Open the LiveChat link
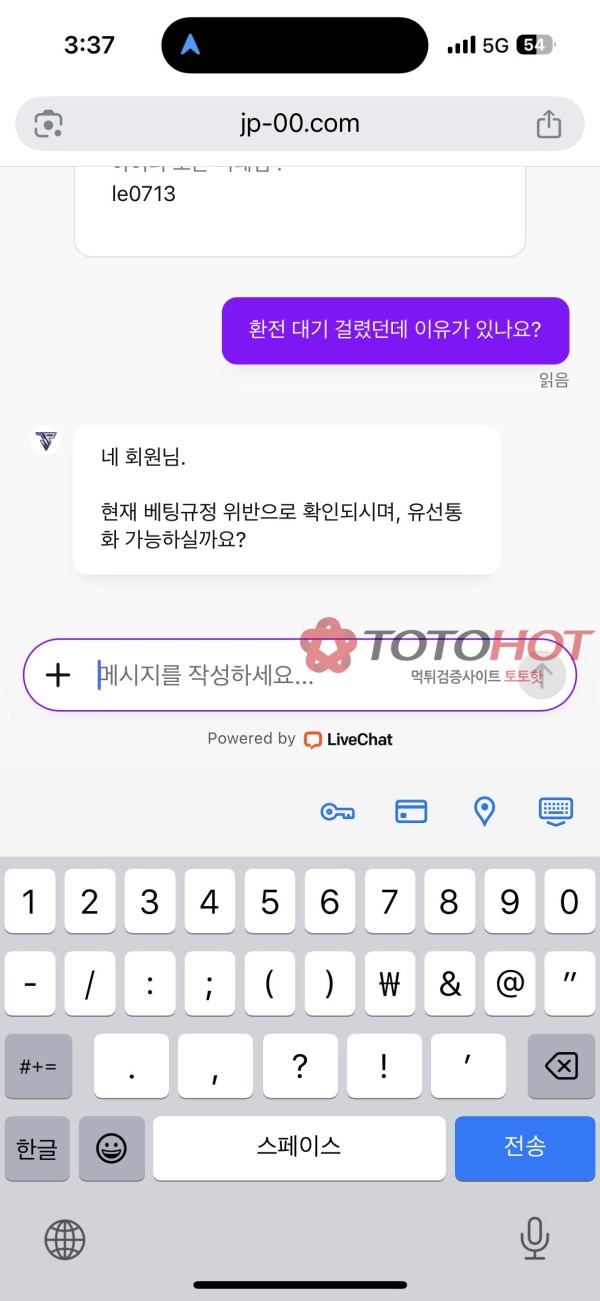This screenshot has height=1301, width=600. [348, 739]
